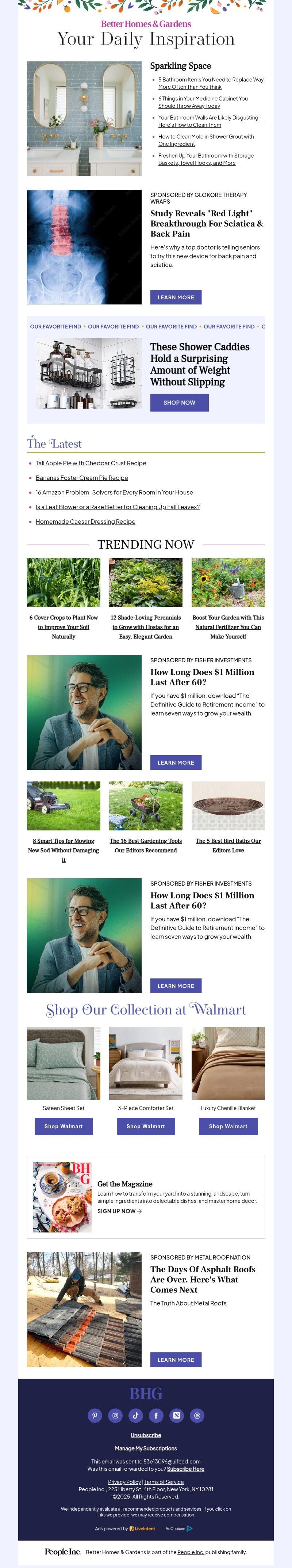The width and height of the screenshot is (292, 1568).
Task: Read the Homemade Caesar Dressing Recipe
Action: pos(85,522)
